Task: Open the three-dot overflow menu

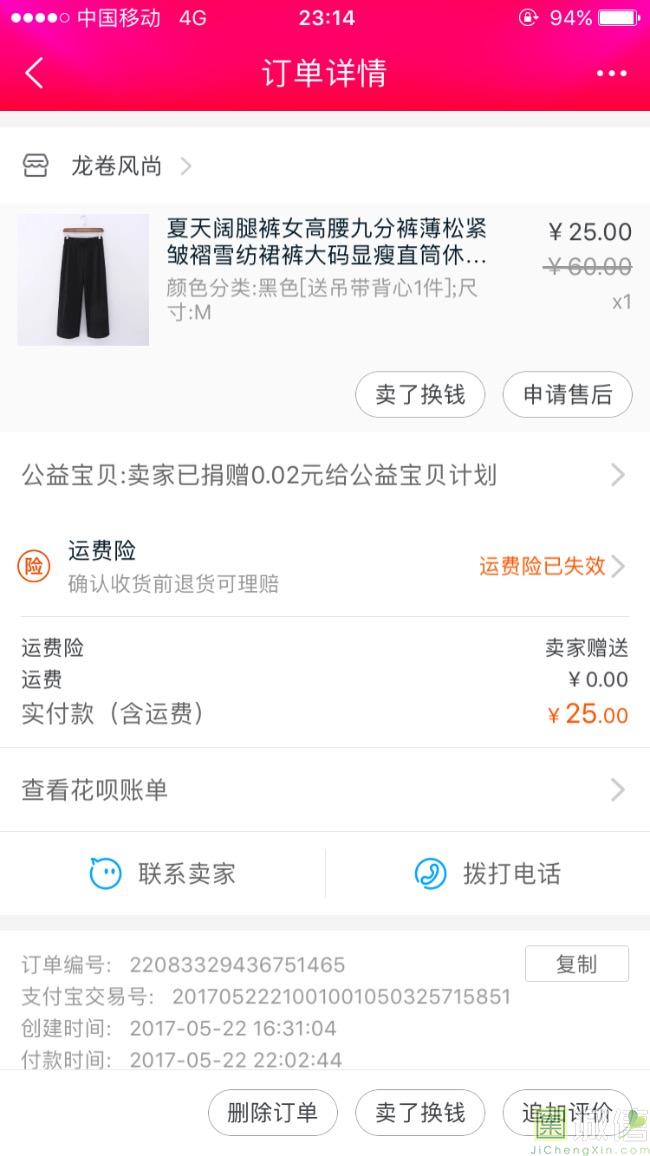Action: 611,73
